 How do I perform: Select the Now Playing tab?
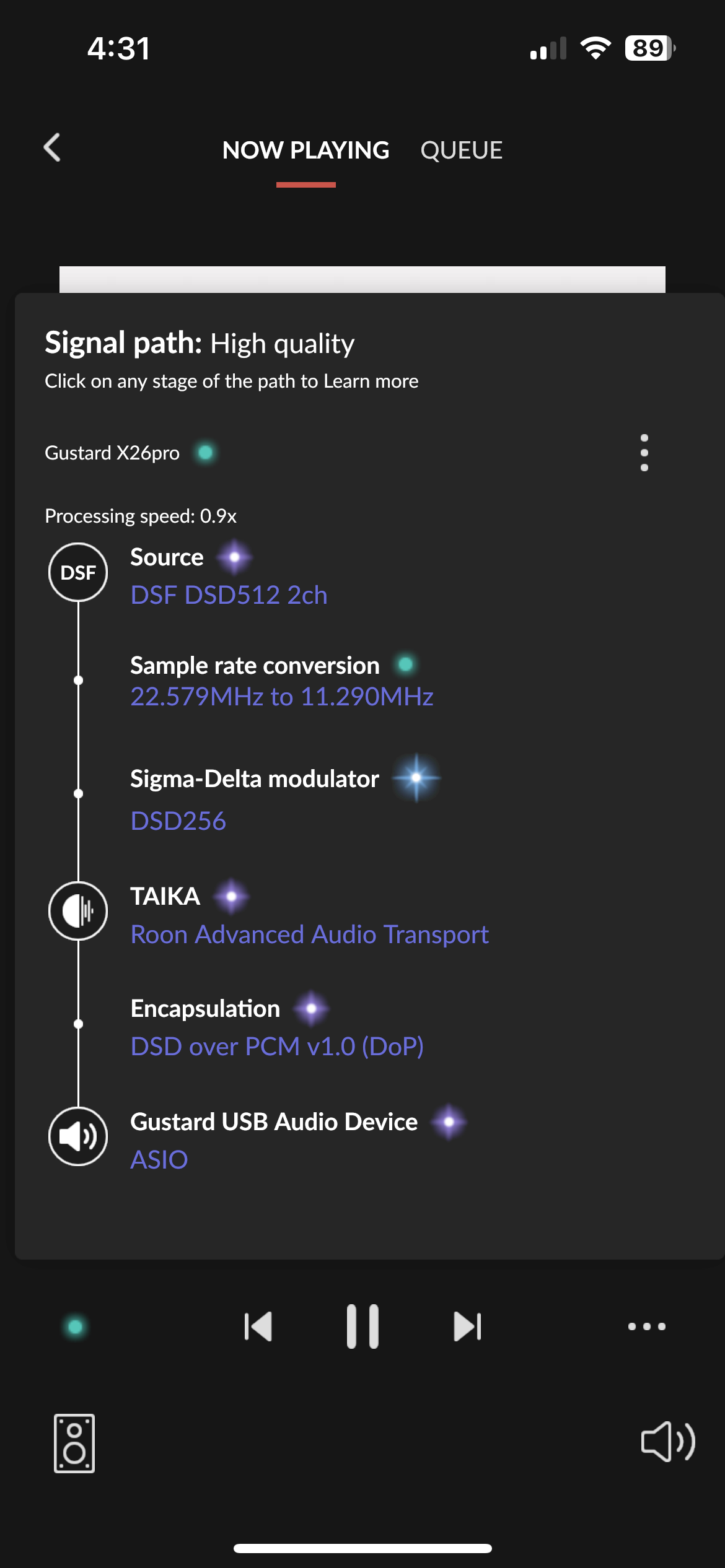305,150
